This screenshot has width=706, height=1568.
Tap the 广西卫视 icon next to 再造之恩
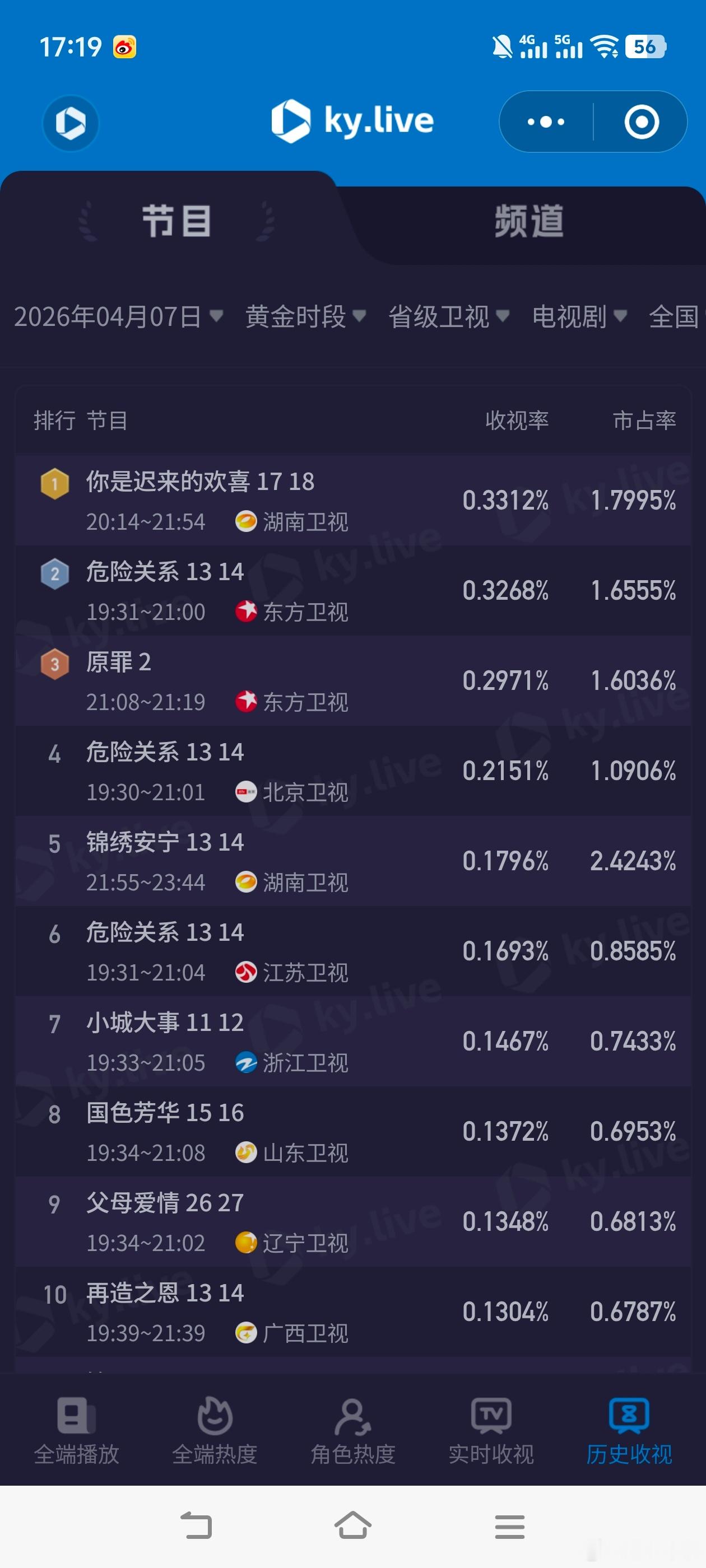(x=245, y=1332)
